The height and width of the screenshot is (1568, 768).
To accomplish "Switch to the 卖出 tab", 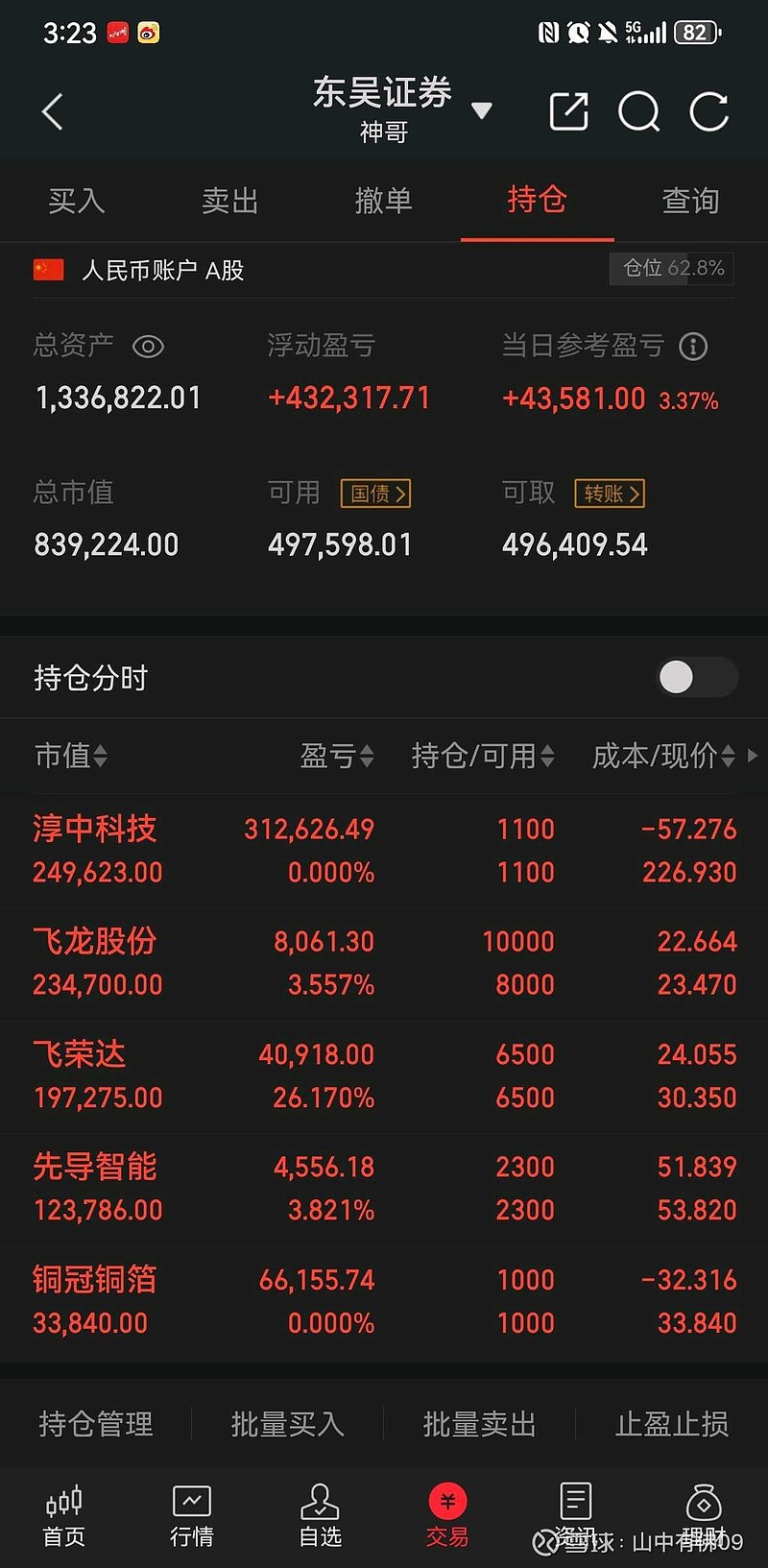I will click(x=229, y=201).
